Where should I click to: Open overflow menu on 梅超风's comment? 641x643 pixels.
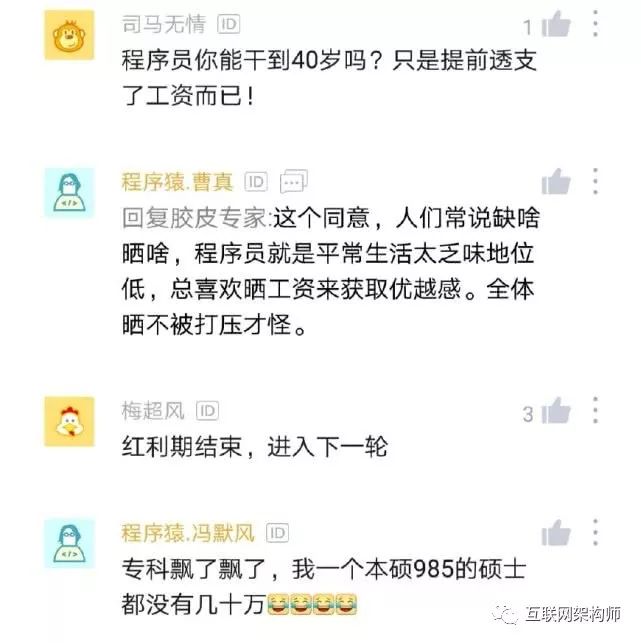(596, 410)
